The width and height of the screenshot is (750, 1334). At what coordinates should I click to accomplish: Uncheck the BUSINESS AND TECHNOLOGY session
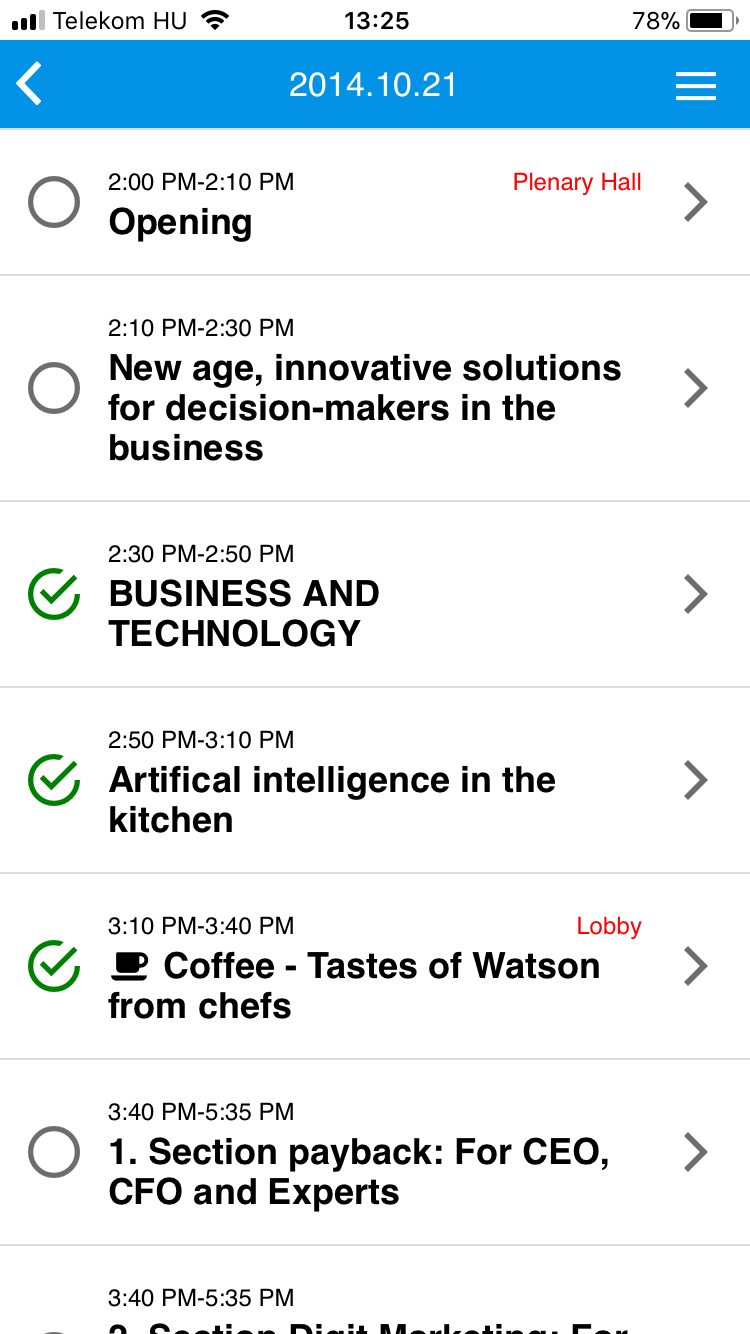pos(54,594)
